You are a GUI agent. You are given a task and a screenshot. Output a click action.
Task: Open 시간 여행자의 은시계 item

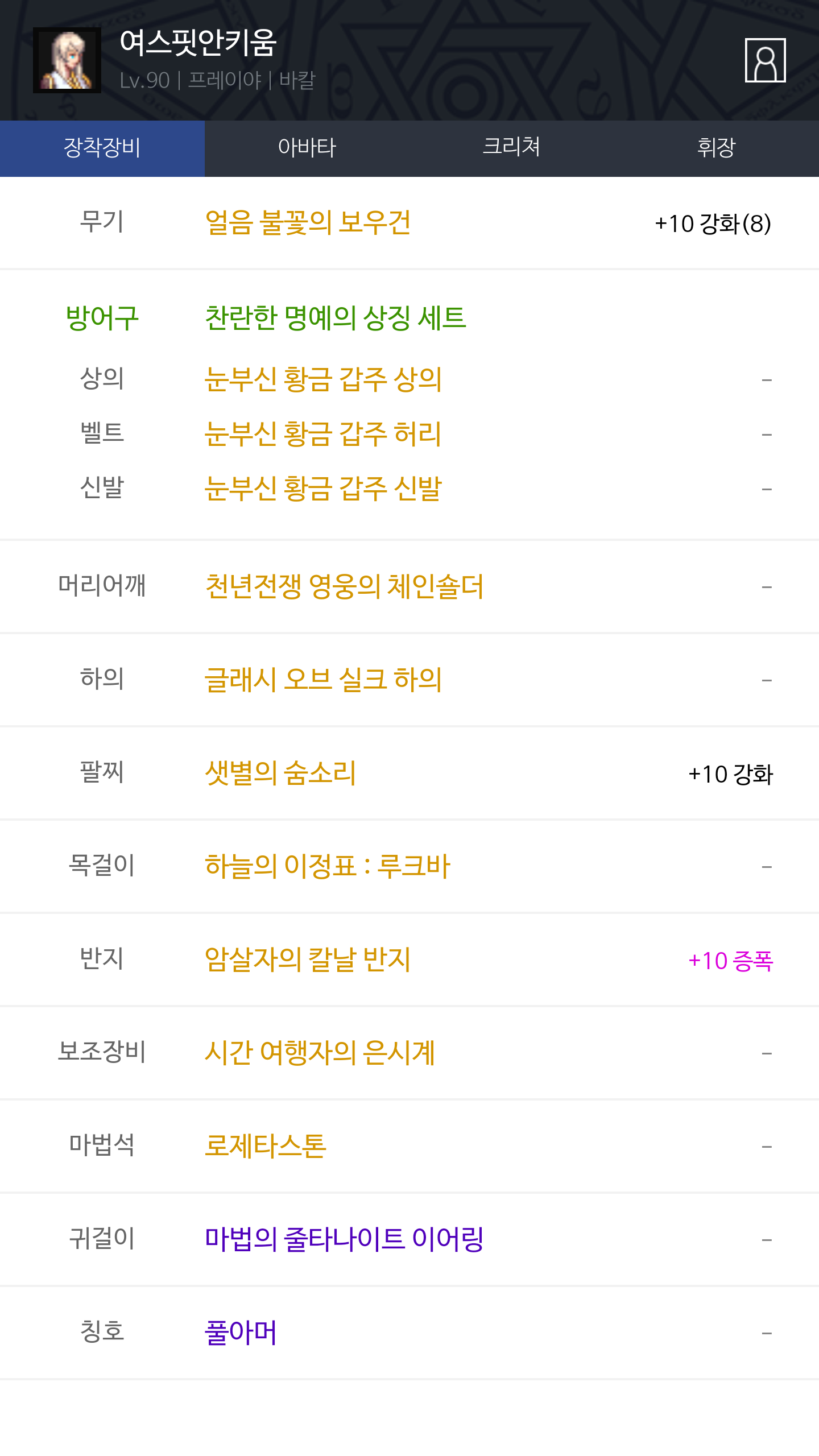pos(320,1053)
